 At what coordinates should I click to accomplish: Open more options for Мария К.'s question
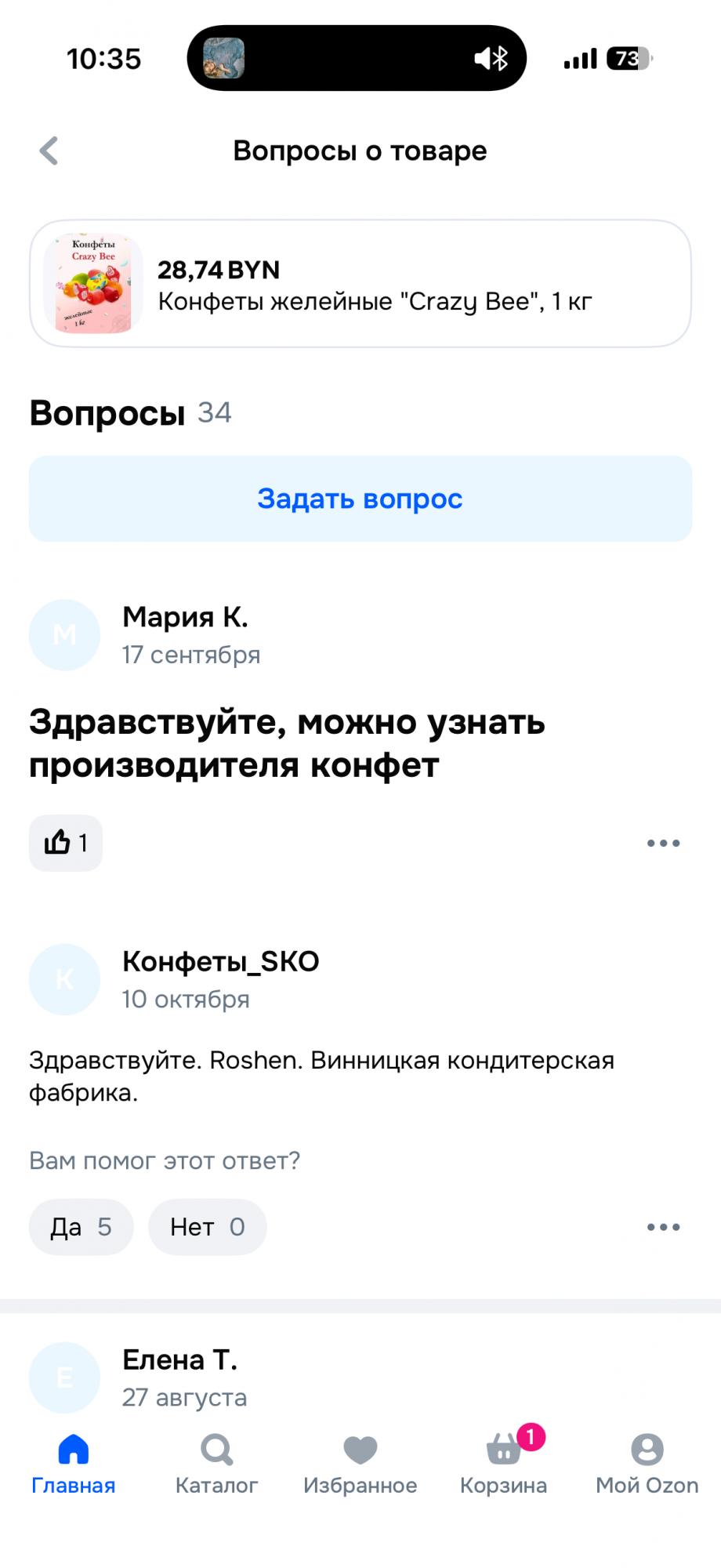pyautogui.click(x=663, y=843)
